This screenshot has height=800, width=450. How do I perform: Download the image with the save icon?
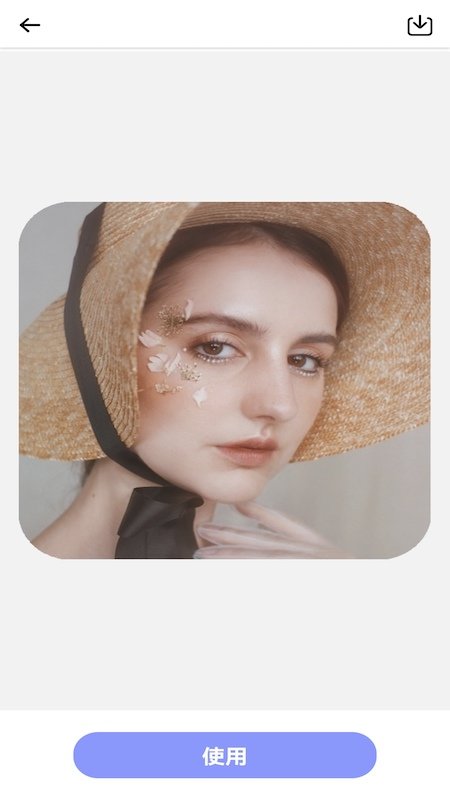tap(419, 25)
